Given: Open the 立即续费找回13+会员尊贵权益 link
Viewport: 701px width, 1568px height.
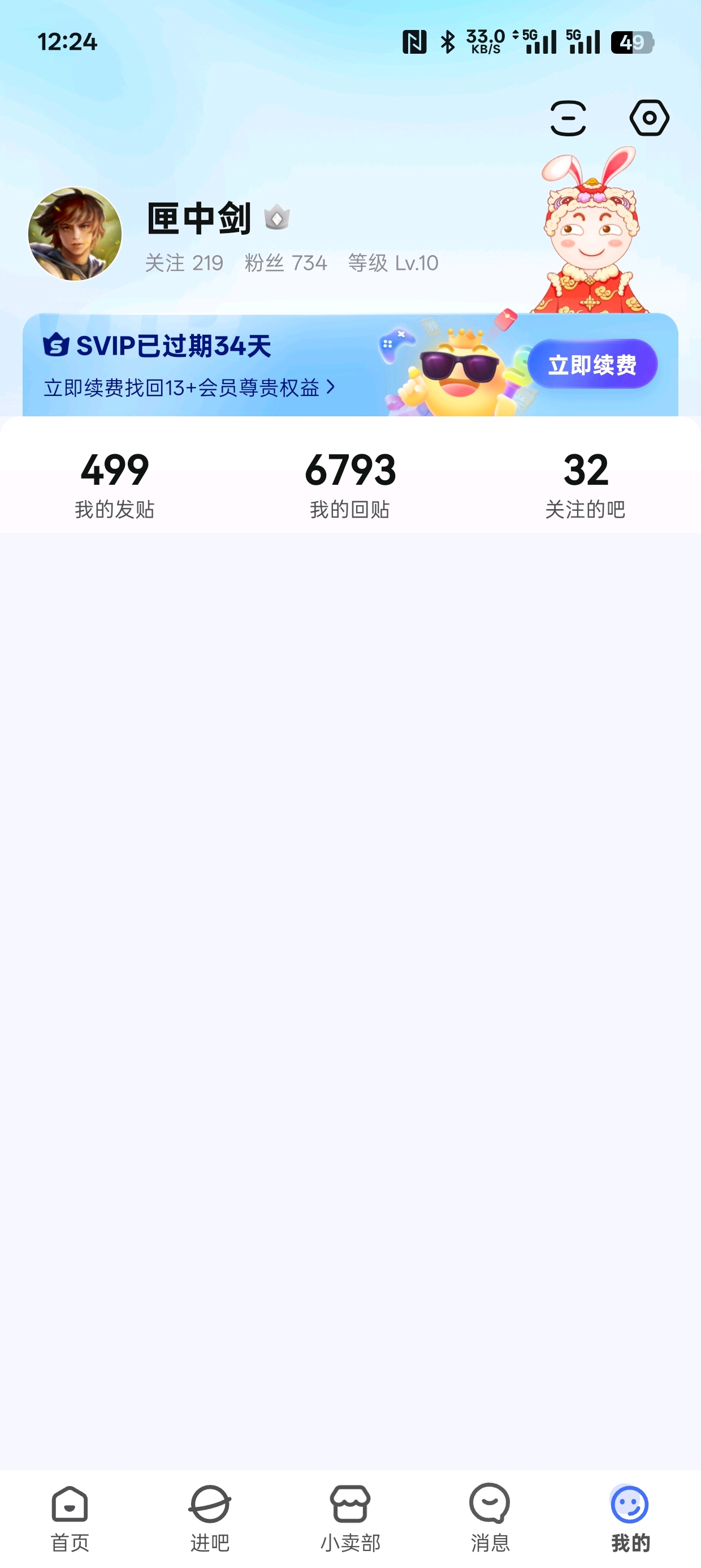Looking at the screenshot, I should tap(189, 387).
